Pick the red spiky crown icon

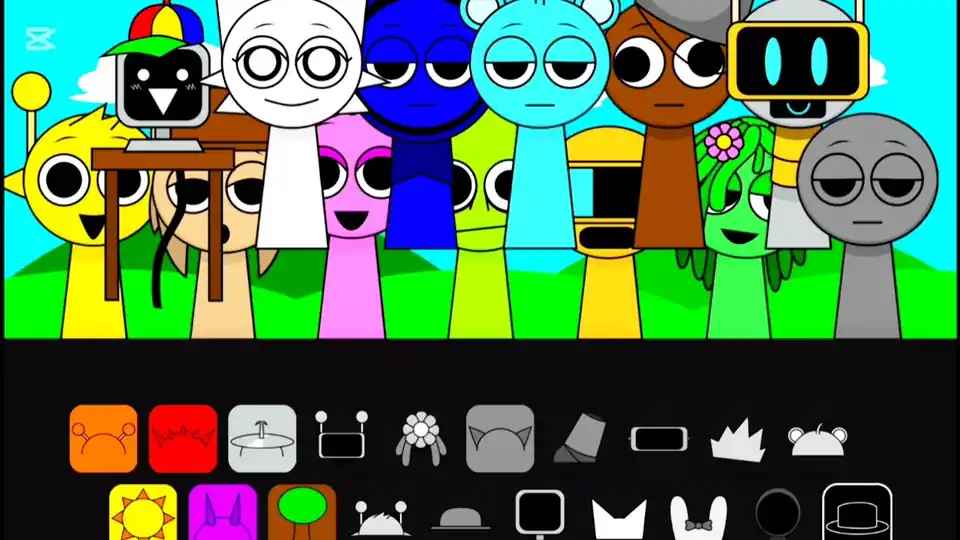tap(183, 438)
